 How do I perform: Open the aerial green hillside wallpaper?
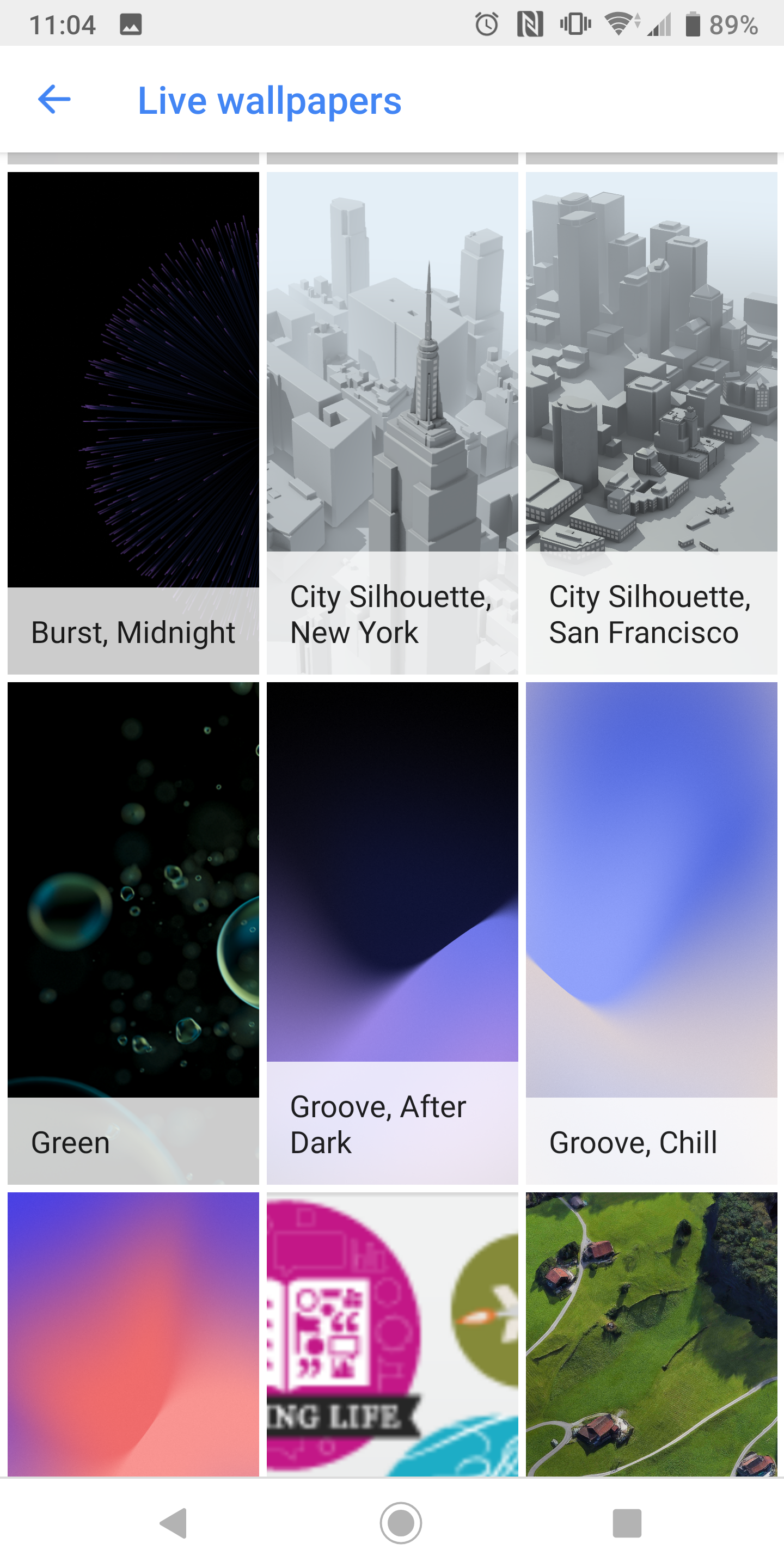[651, 1333]
